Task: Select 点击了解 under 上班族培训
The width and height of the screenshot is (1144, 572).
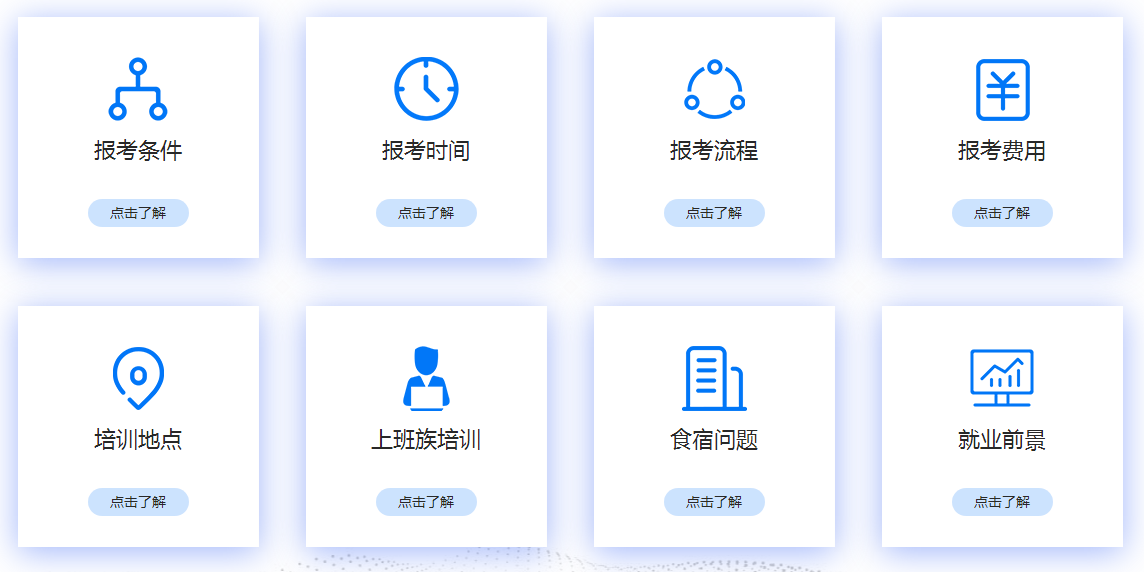Action: (426, 502)
